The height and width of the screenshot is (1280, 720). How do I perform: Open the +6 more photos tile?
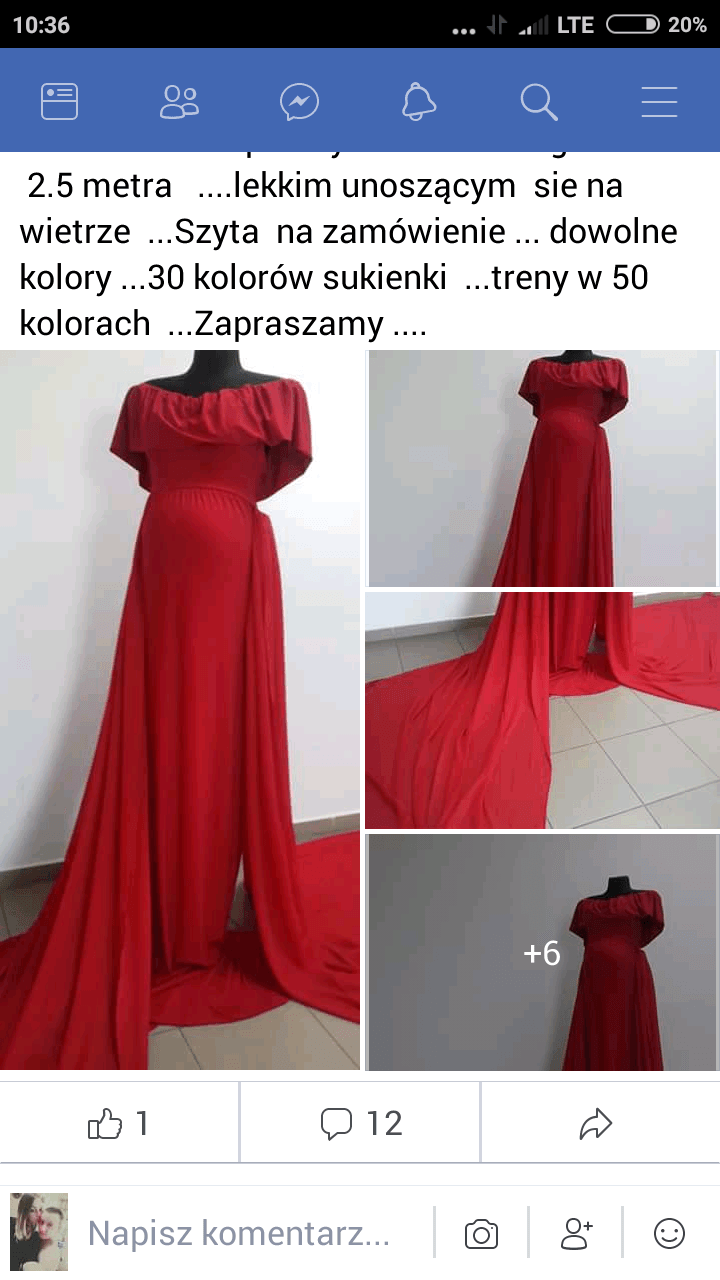click(542, 952)
